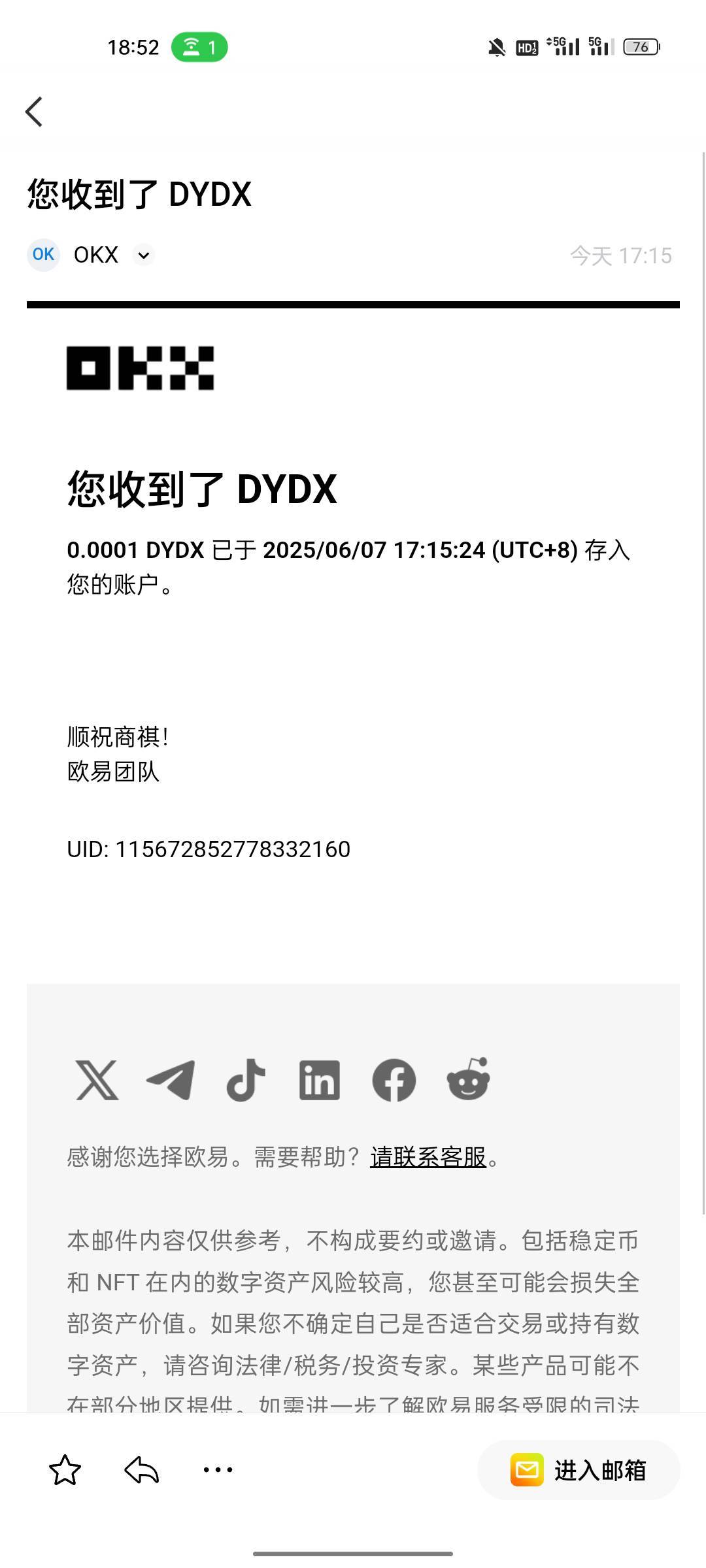
Task: Open OKX's Reddit icon
Action: pos(468,1079)
